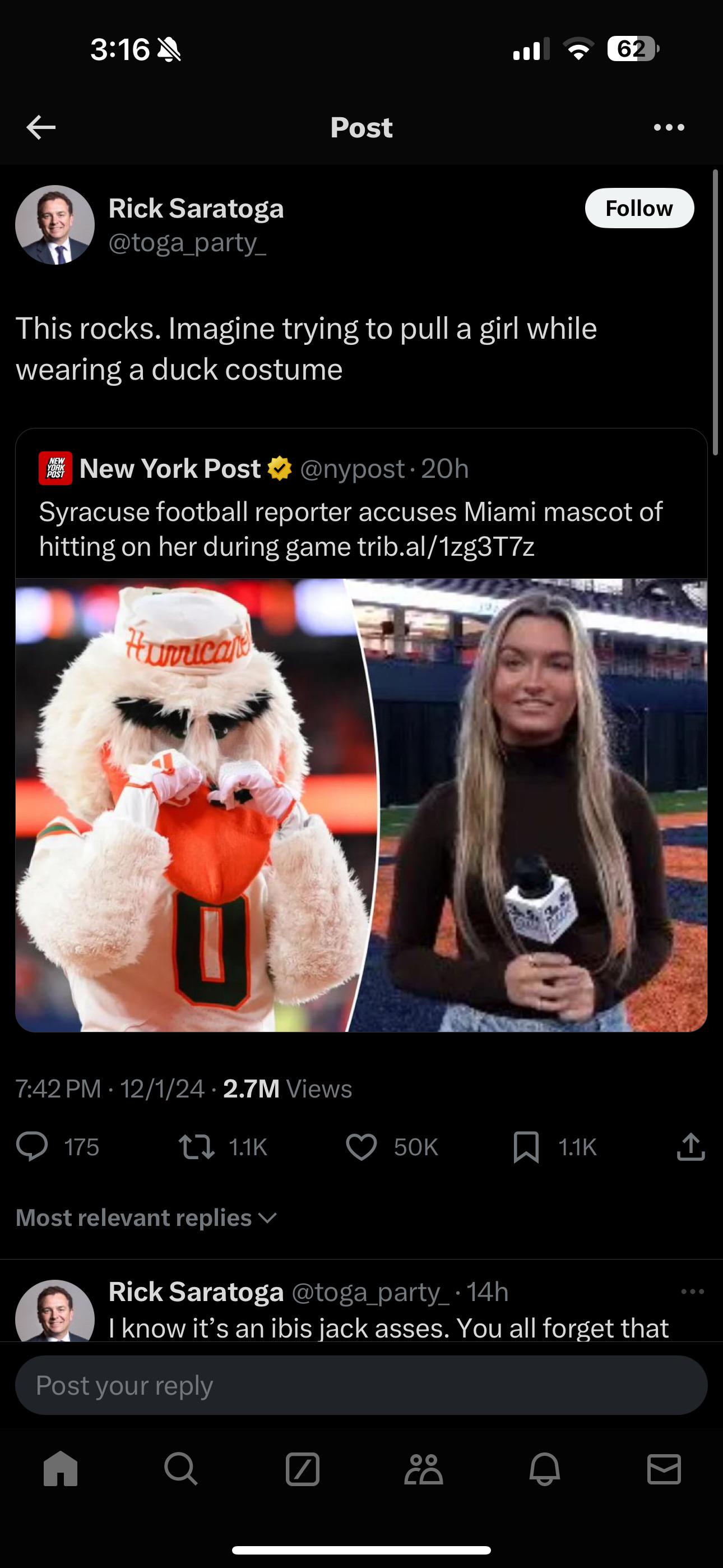Go back using the arrow icon
The width and height of the screenshot is (723, 1568).
41,127
